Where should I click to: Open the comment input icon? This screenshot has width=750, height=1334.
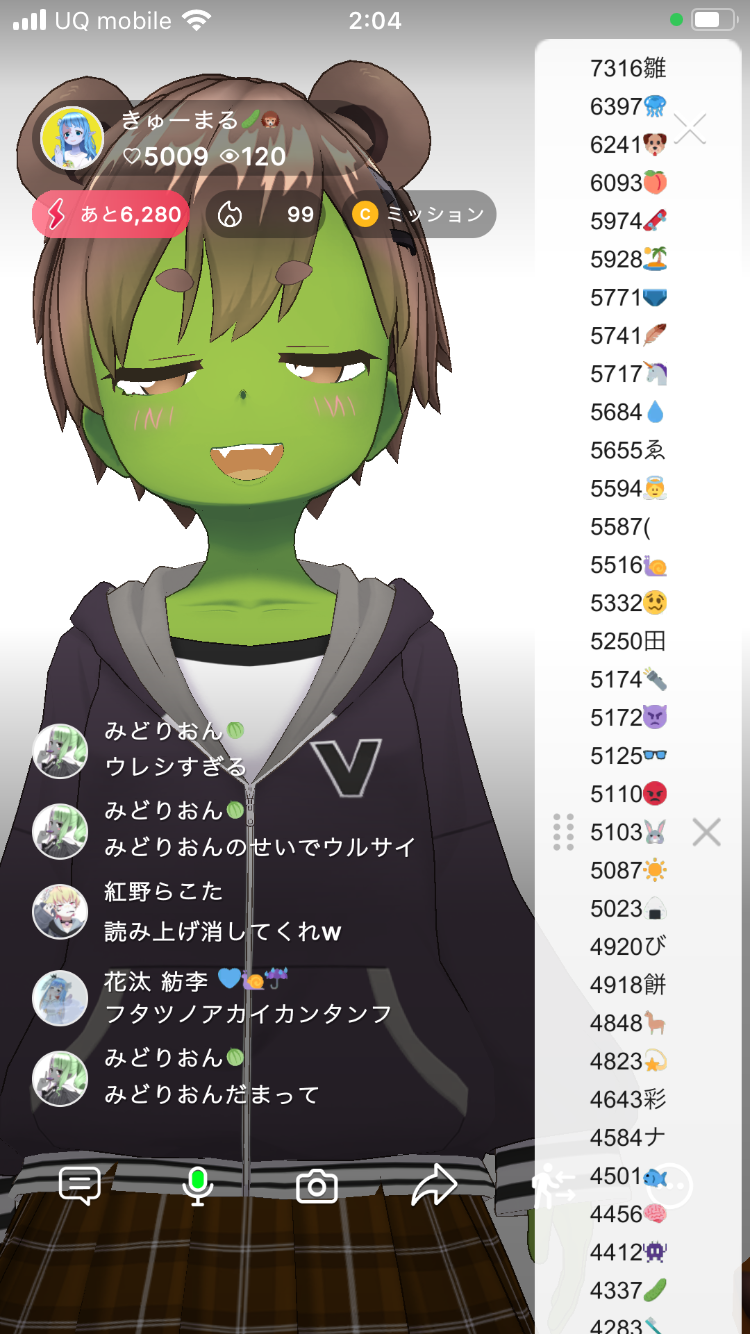click(x=79, y=1186)
